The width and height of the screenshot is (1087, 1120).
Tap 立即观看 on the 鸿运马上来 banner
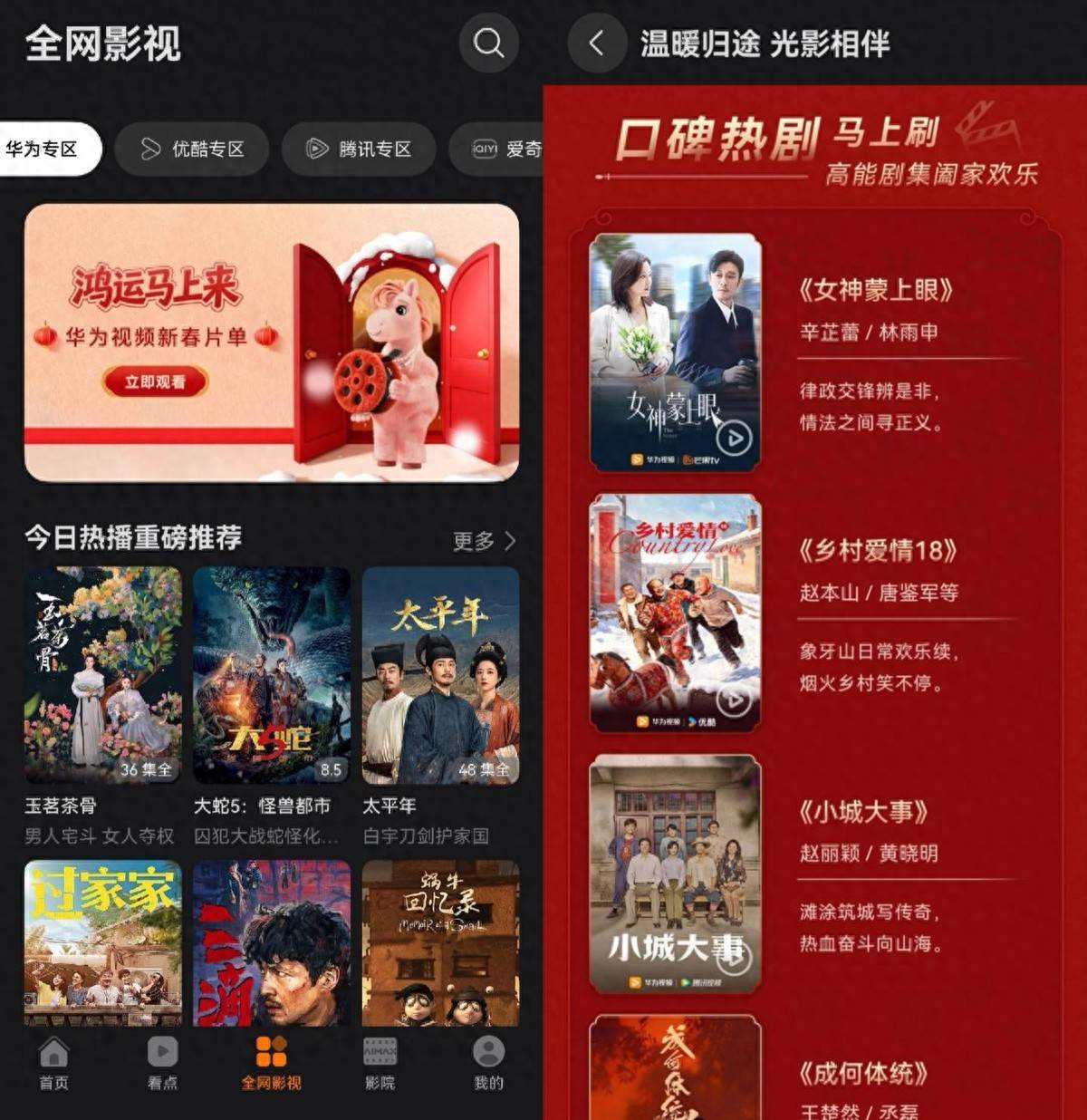click(155, 382)
